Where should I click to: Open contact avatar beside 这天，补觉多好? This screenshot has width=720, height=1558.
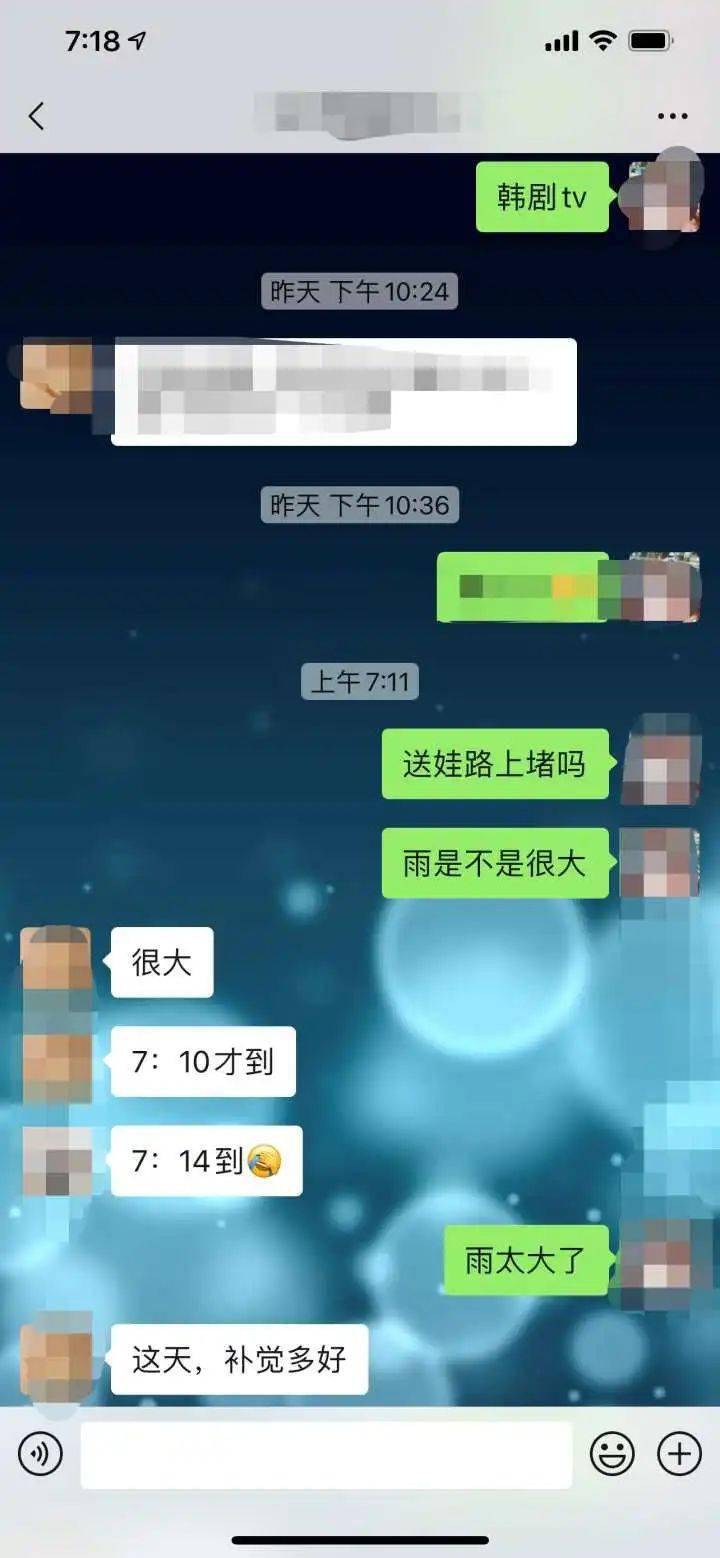[x=56, y=1360]
